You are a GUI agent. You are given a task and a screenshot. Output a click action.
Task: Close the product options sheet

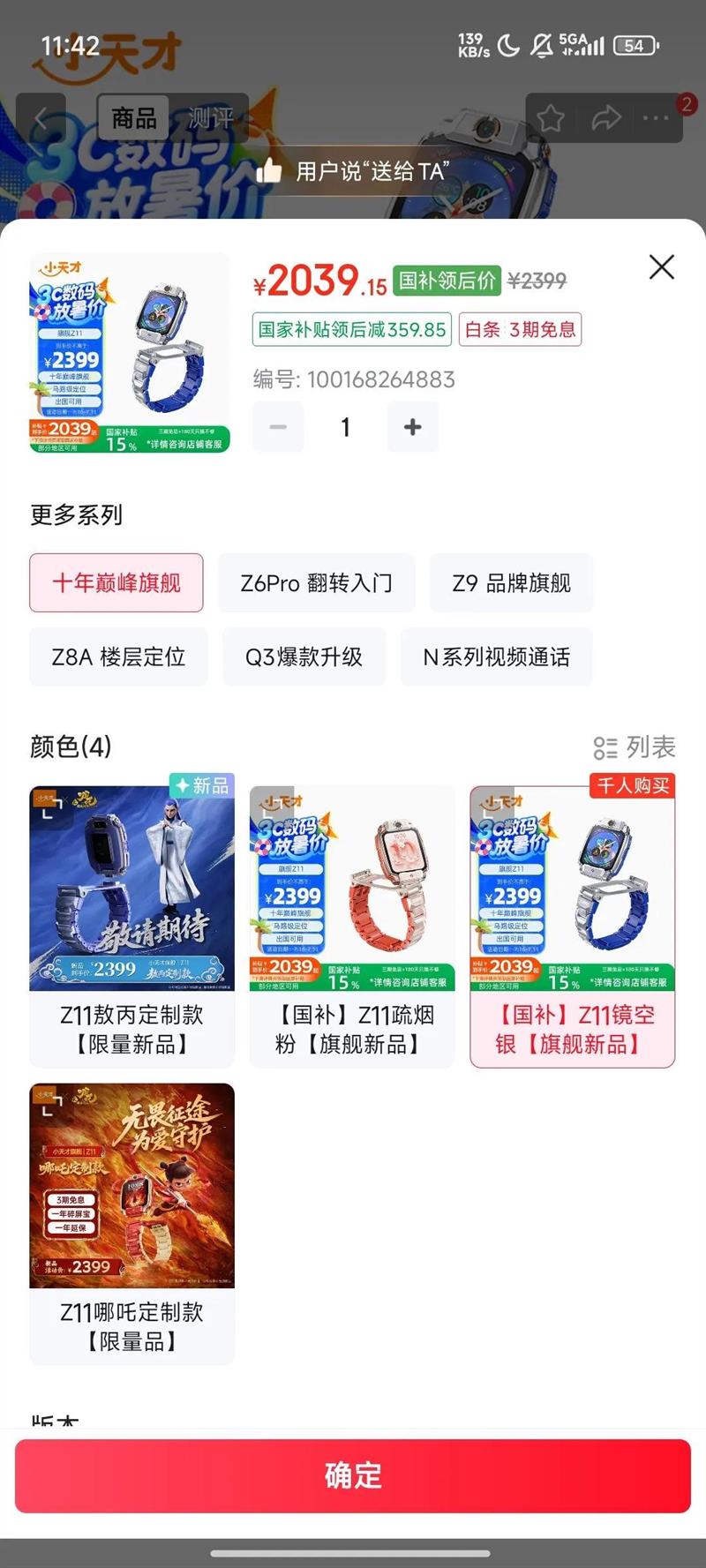coord(662,266)
